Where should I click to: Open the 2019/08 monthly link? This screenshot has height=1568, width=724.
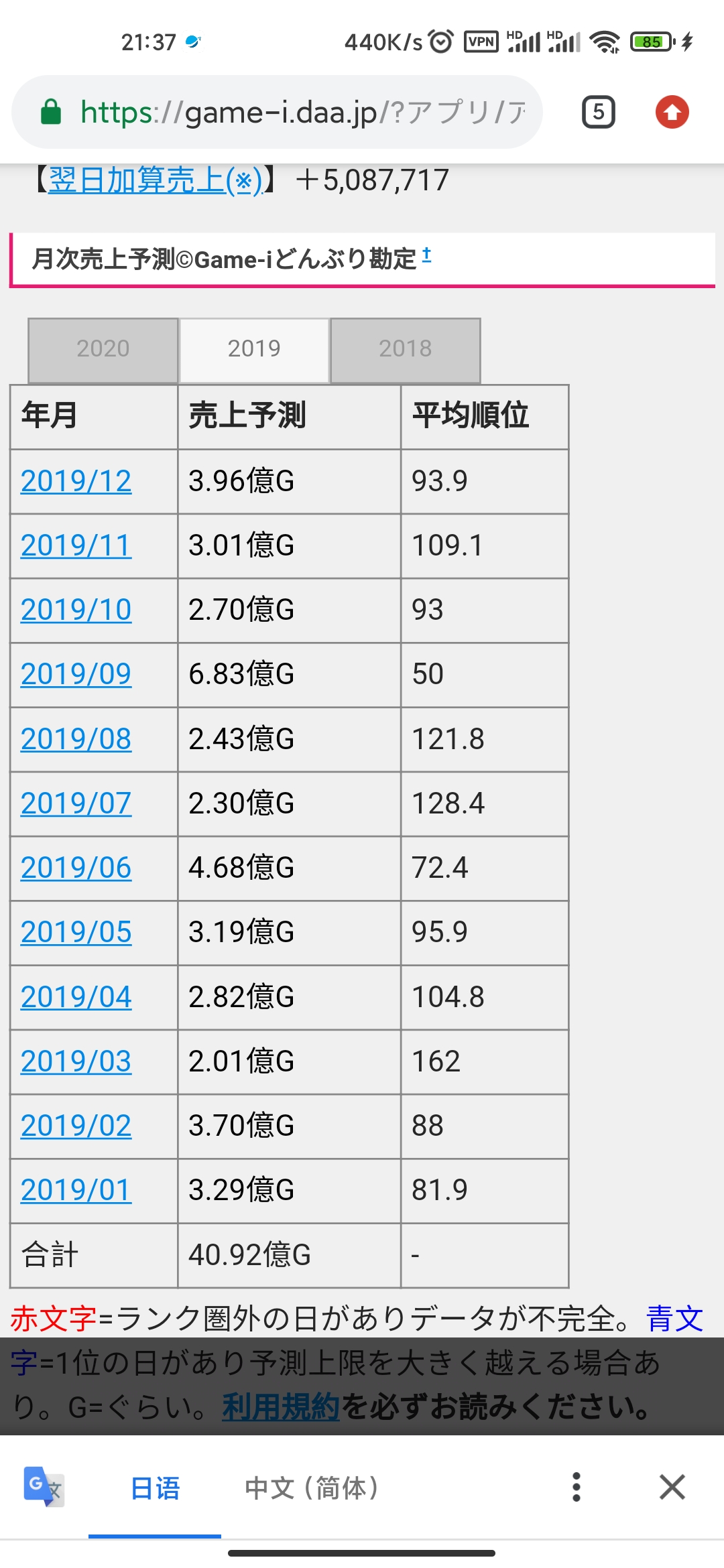coord(76,739)
